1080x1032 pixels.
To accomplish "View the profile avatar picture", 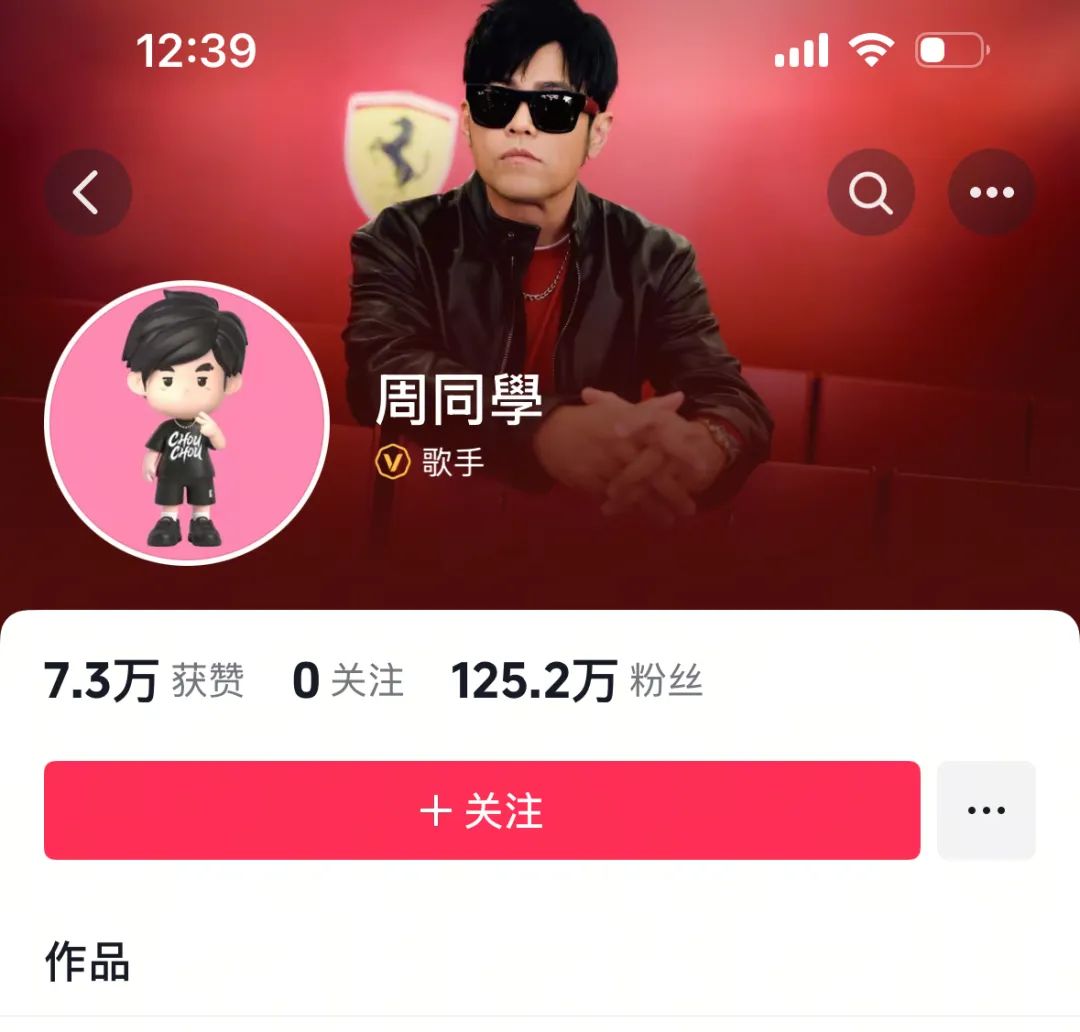I will pos(187,423).
